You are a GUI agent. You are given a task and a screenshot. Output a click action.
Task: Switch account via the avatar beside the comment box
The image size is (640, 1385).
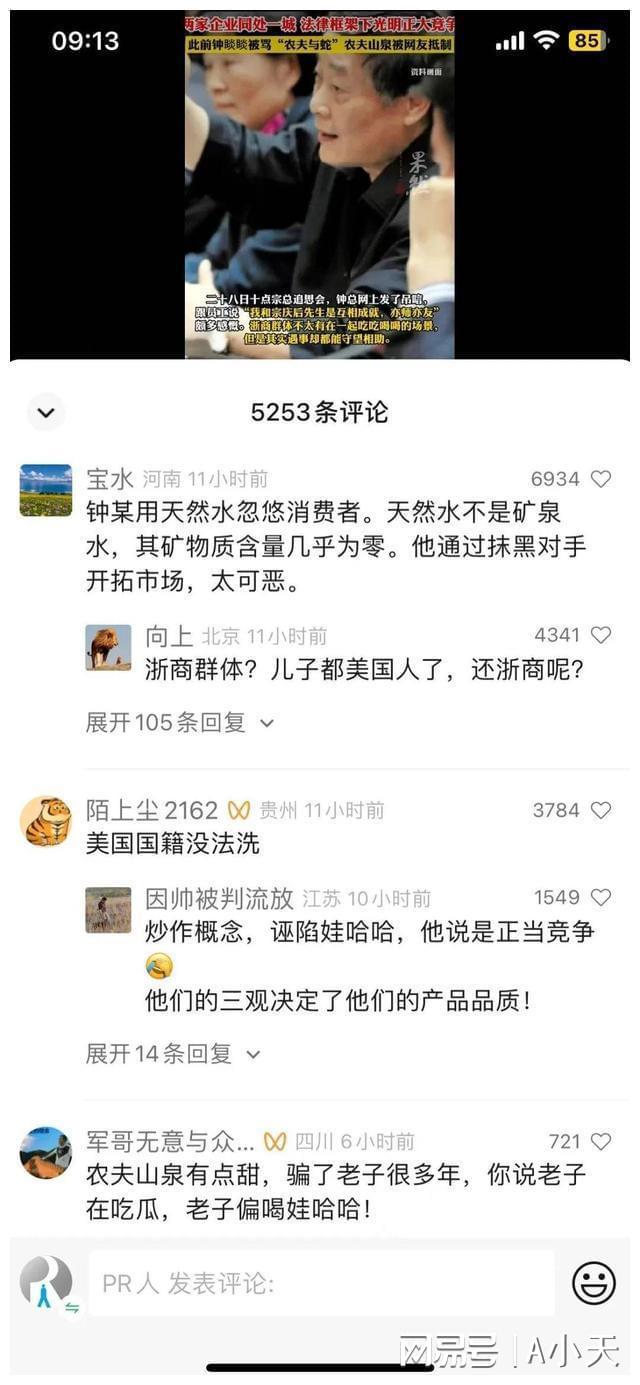[x=47, y=1283]
